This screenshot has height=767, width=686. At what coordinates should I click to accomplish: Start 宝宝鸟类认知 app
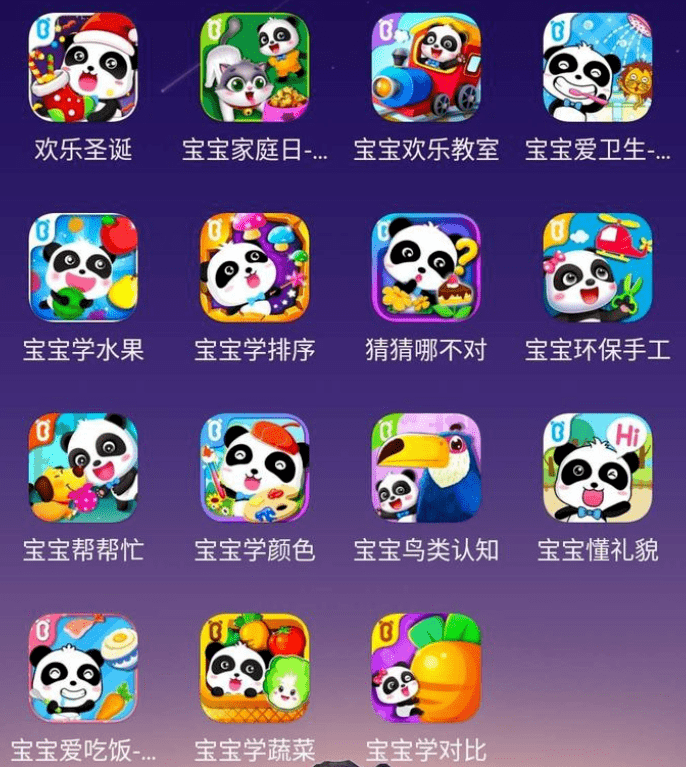pyautogui.click(x=426, y=467)
